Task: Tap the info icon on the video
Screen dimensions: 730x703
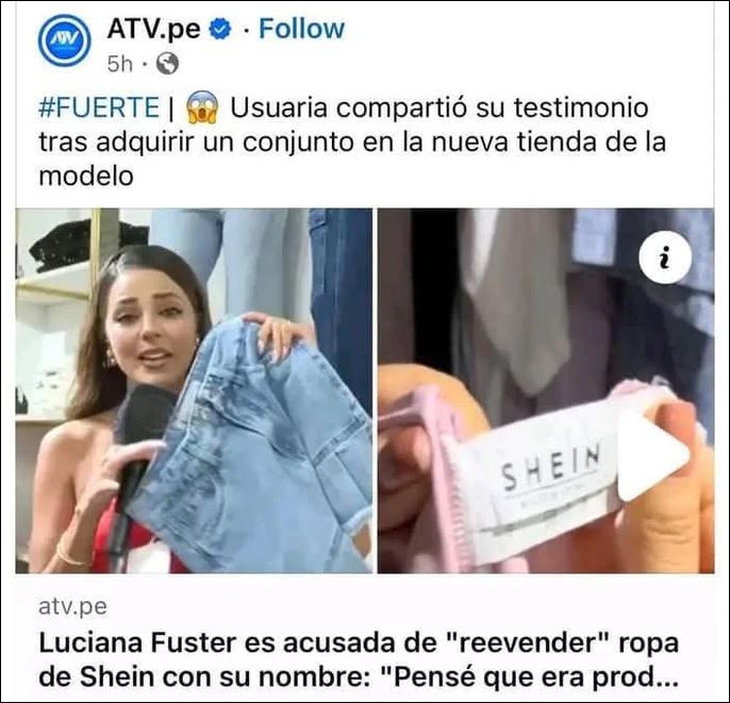Action: point(662,259)
